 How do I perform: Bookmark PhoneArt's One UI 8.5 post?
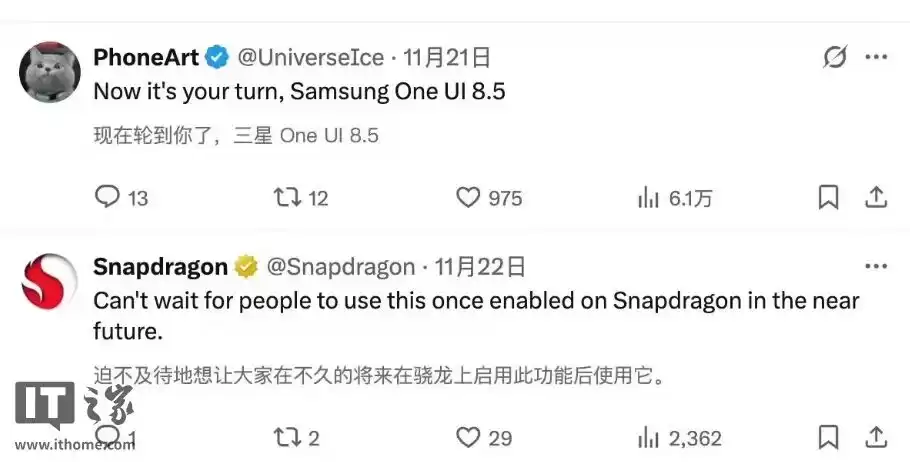point(828,197)
